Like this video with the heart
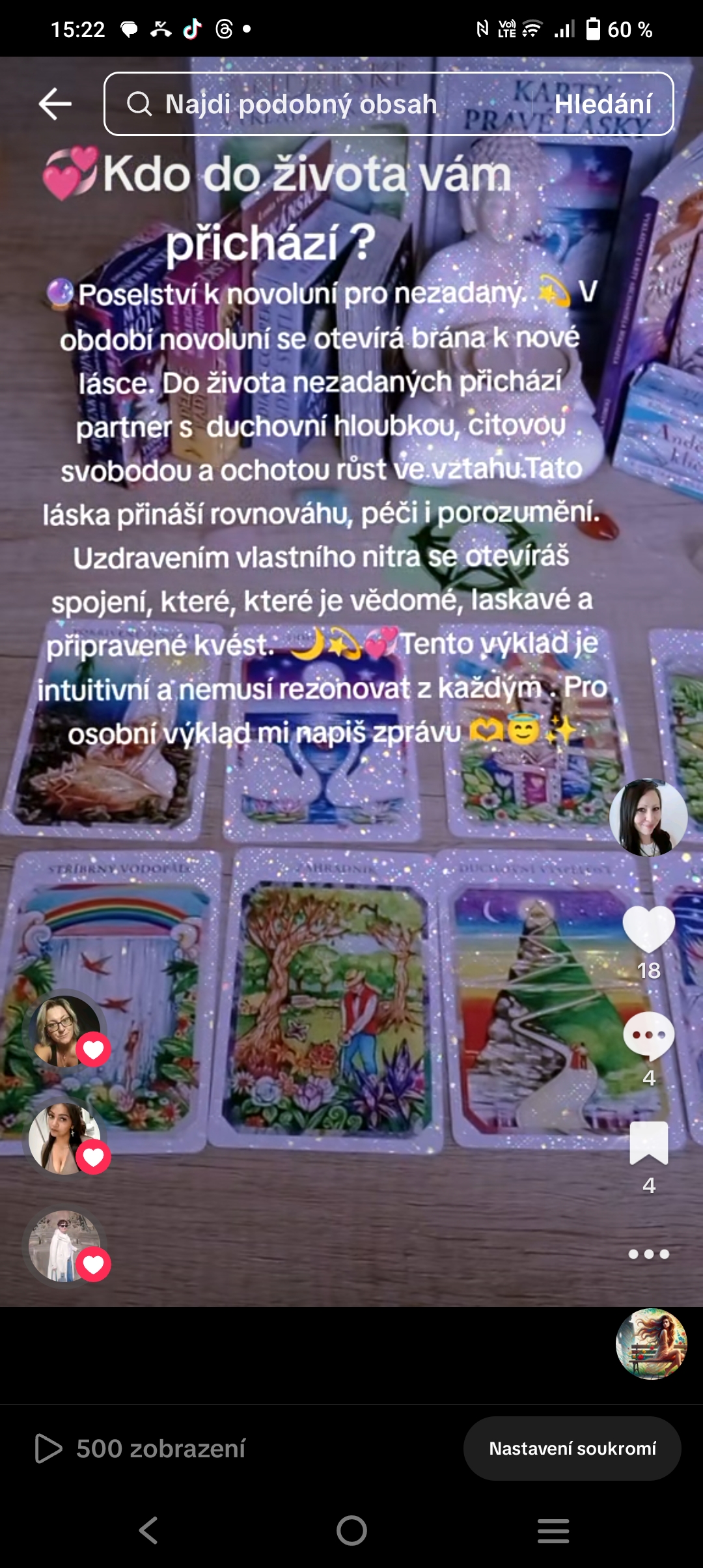703x1568 pixels. (x=648, y=930)
